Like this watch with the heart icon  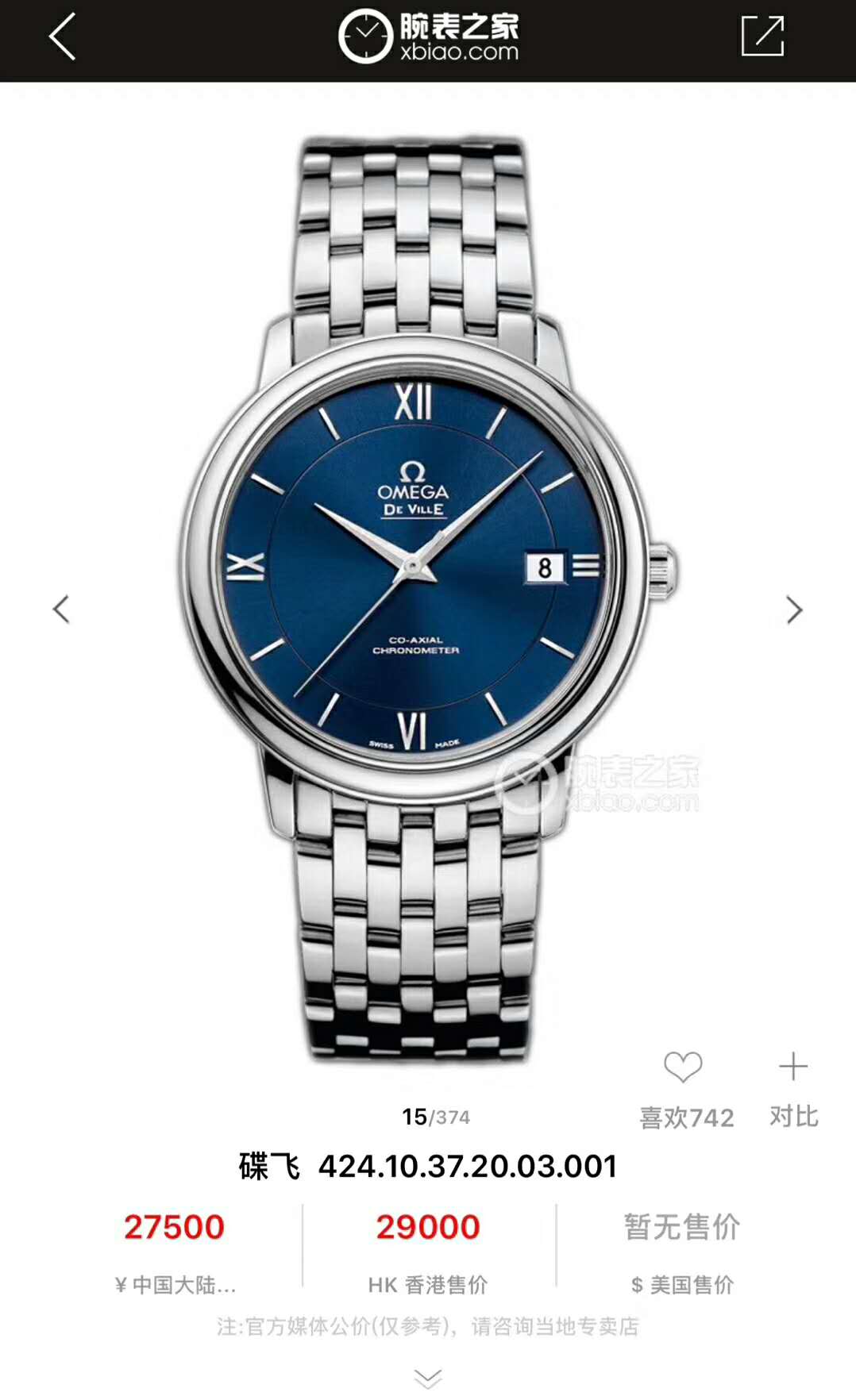(683, 1067)
